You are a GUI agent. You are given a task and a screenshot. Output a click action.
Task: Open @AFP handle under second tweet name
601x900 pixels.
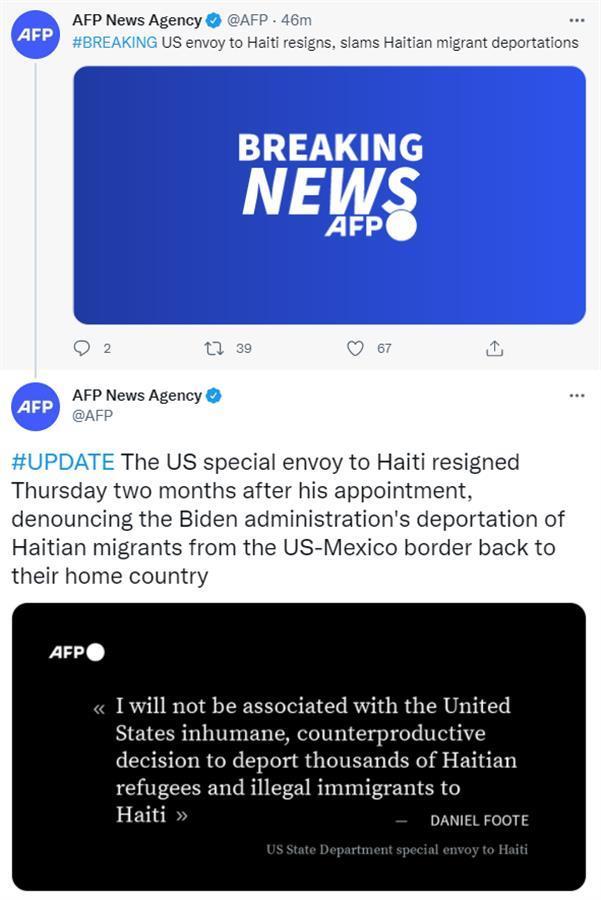[x=92, y=416]
